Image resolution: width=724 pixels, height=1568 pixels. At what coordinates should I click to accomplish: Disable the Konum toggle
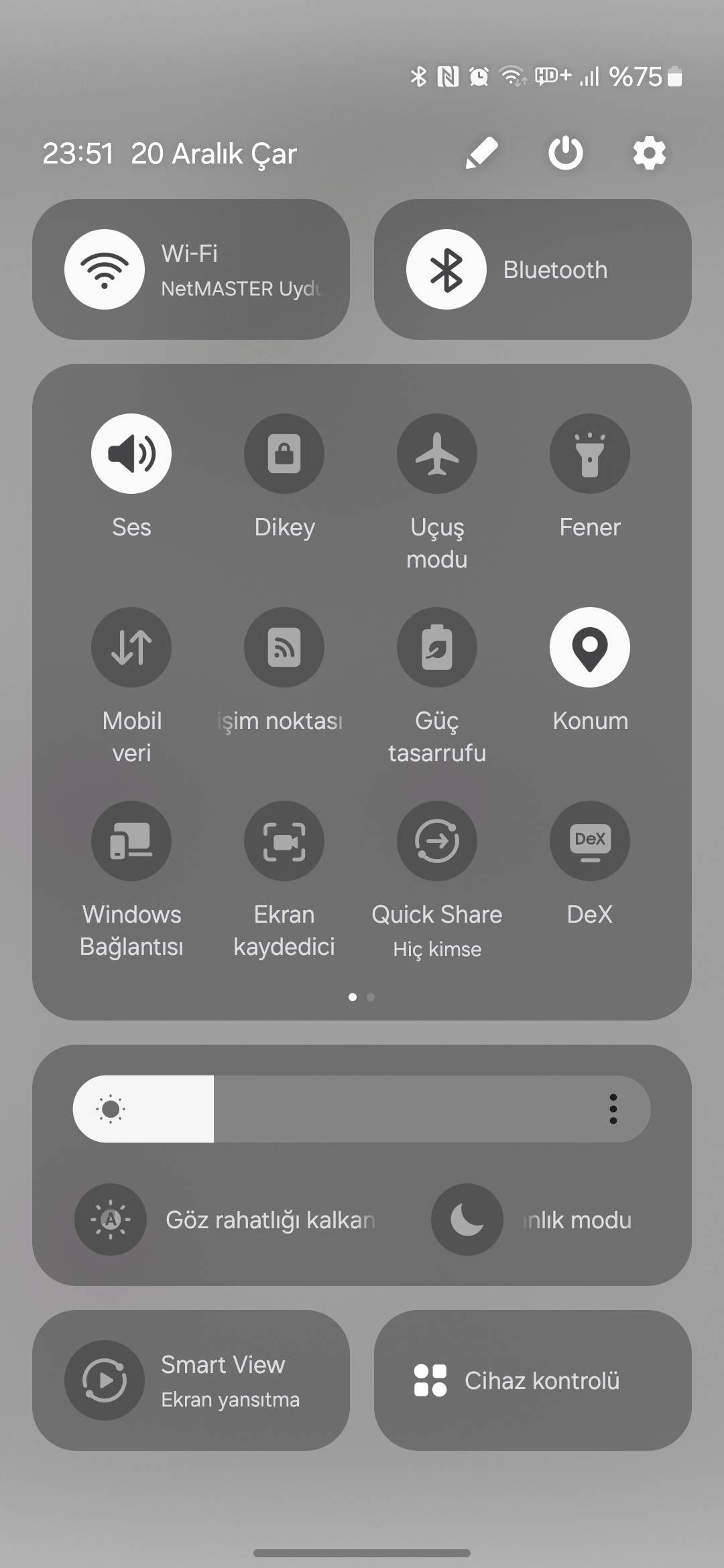tap(589, 647)
